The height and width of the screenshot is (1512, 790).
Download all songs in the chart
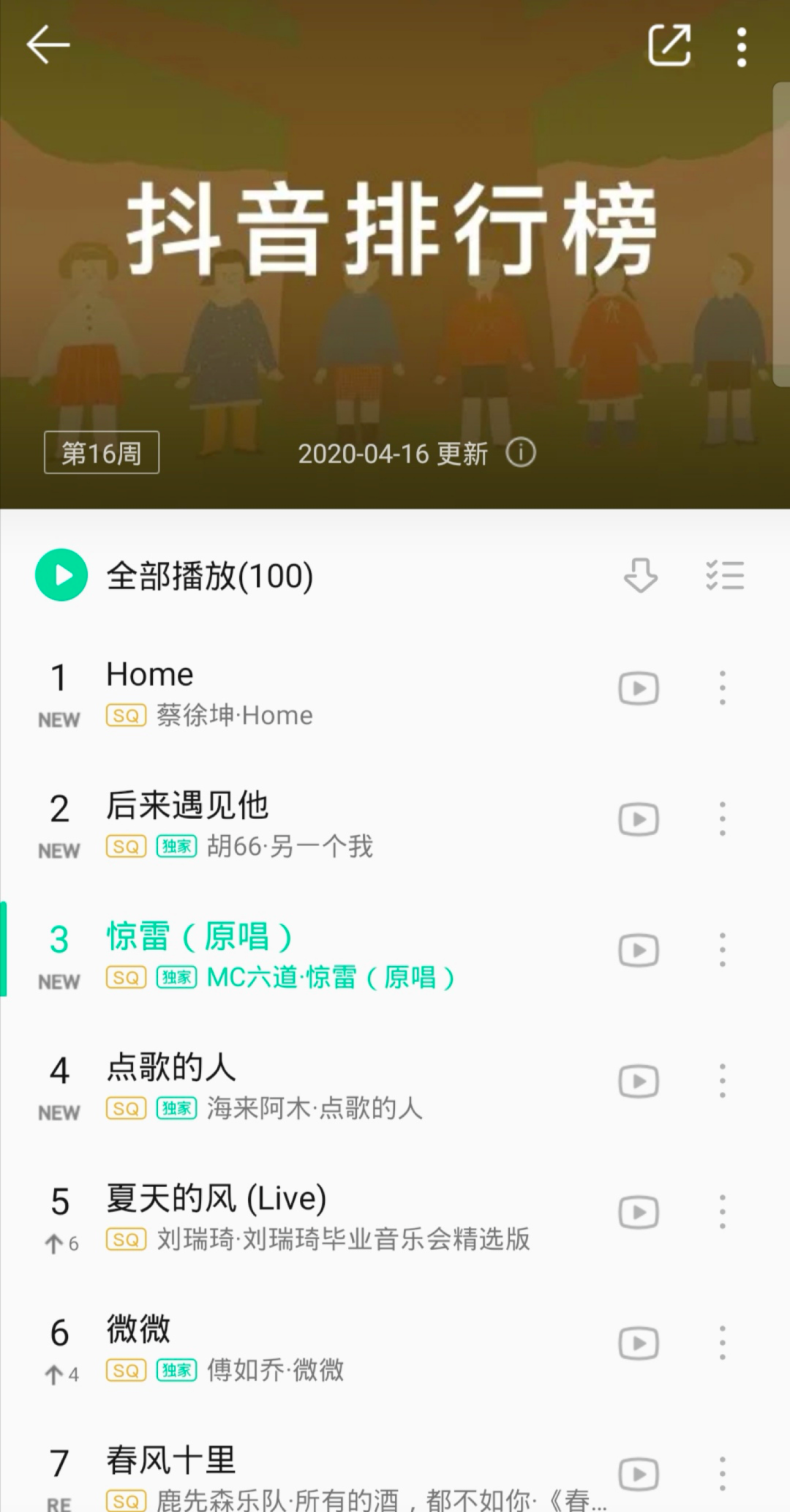point(640,575)
